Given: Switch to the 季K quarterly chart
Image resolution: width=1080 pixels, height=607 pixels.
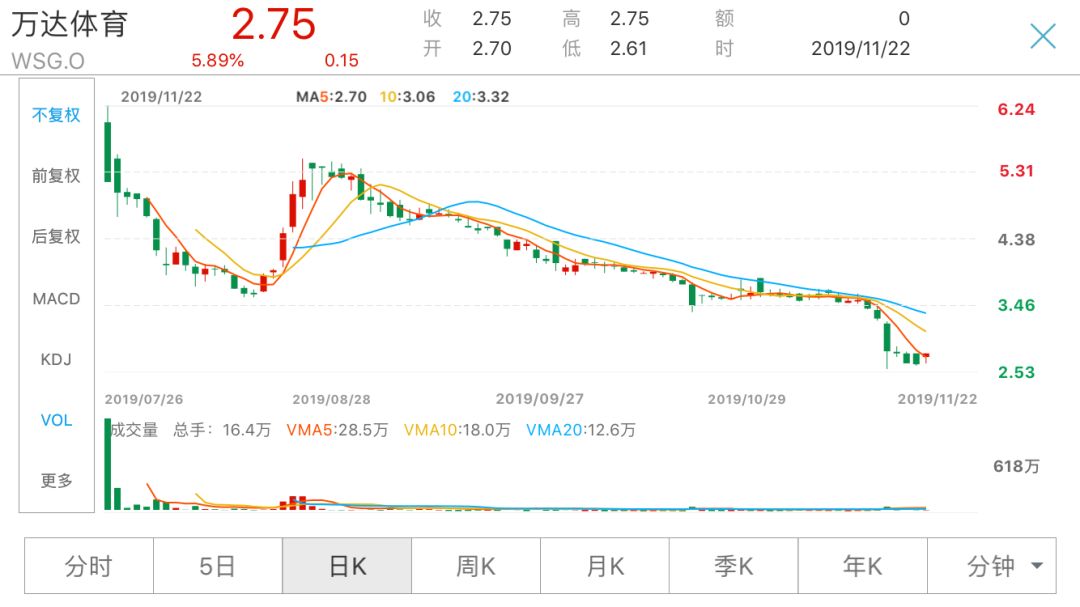Looking at the screenshot, I should tap(734, 567).
